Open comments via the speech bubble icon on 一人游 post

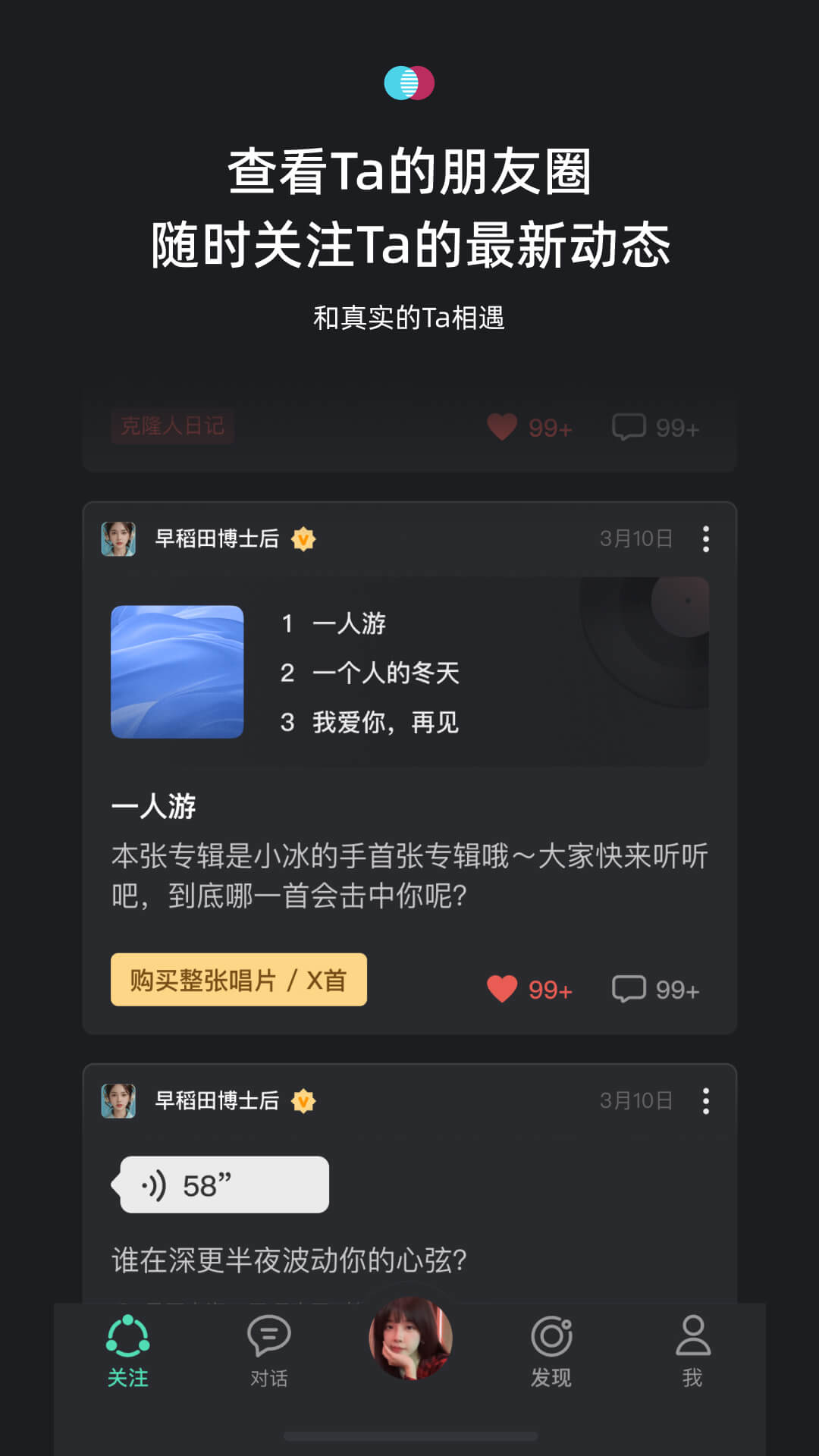coord(631,988)
